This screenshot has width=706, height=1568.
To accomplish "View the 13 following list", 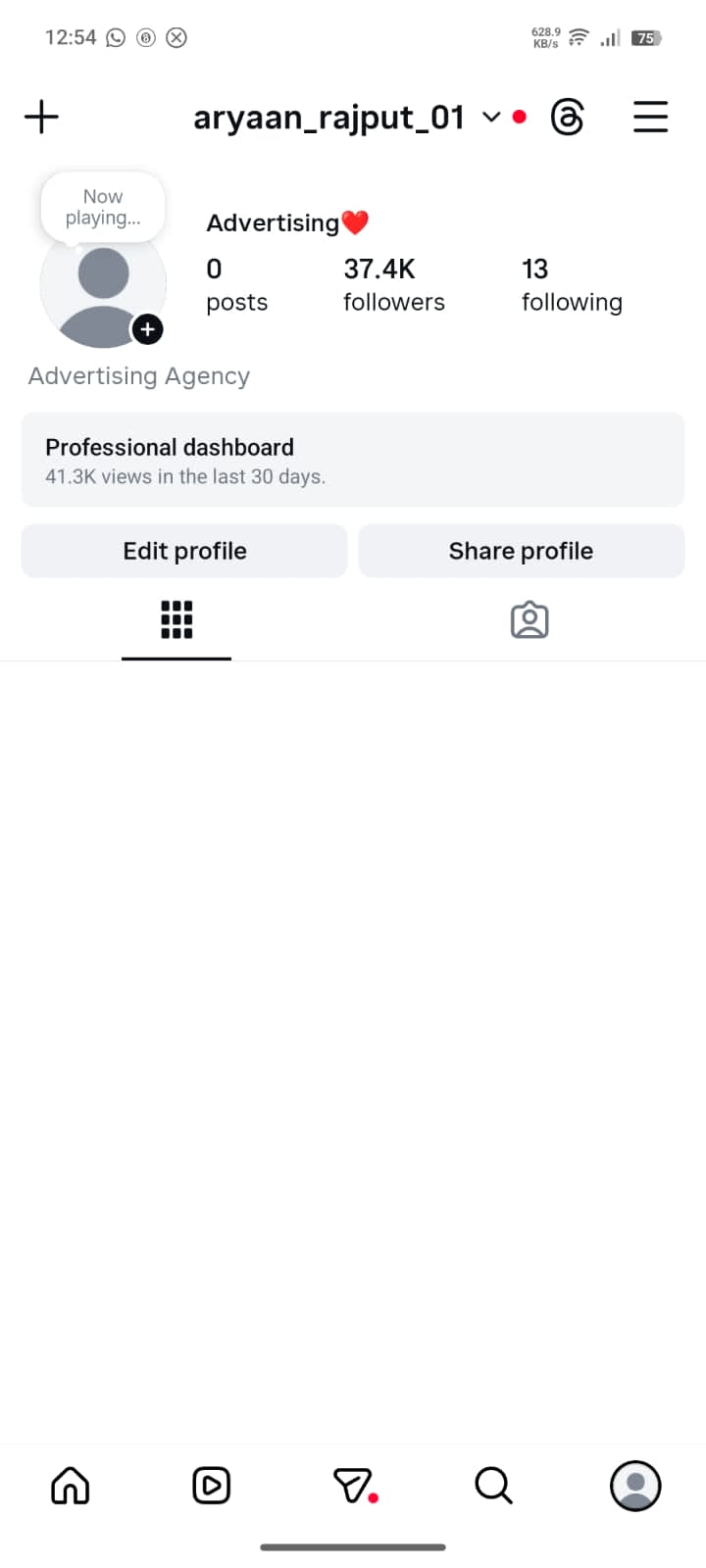I will (x=571, y=284).
